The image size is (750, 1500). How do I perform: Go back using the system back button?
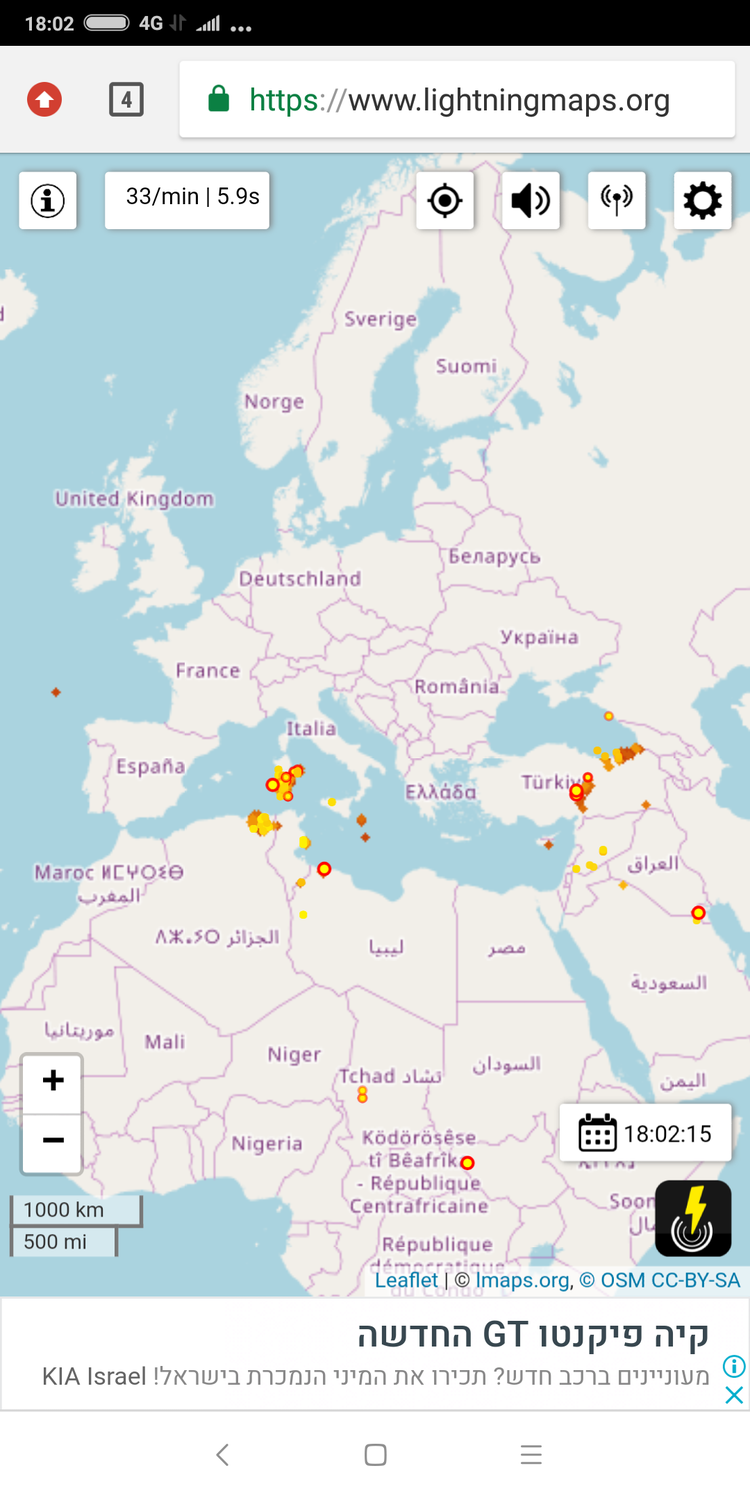tap(222, 1455)
